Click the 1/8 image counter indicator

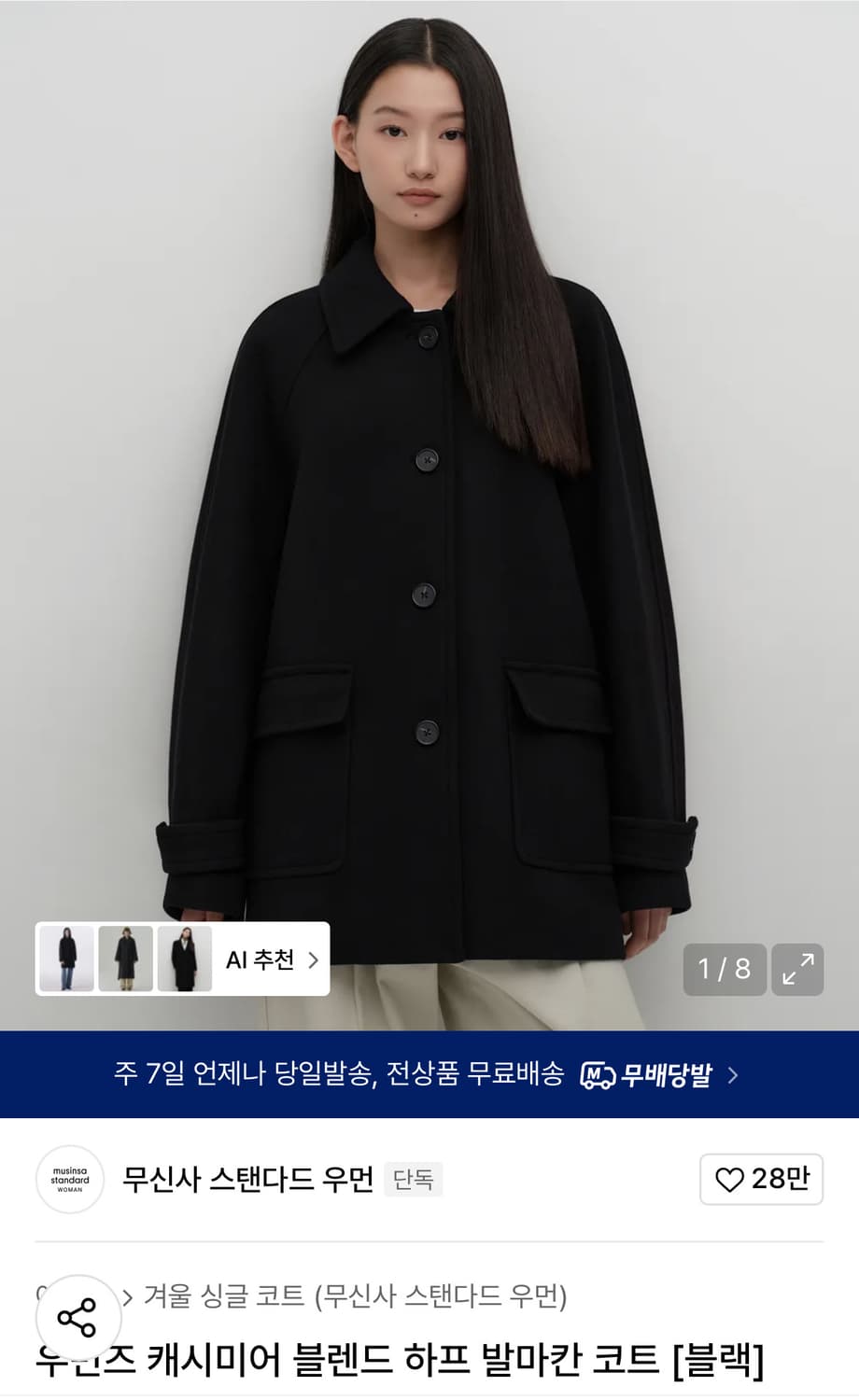(x=723, y=971)
